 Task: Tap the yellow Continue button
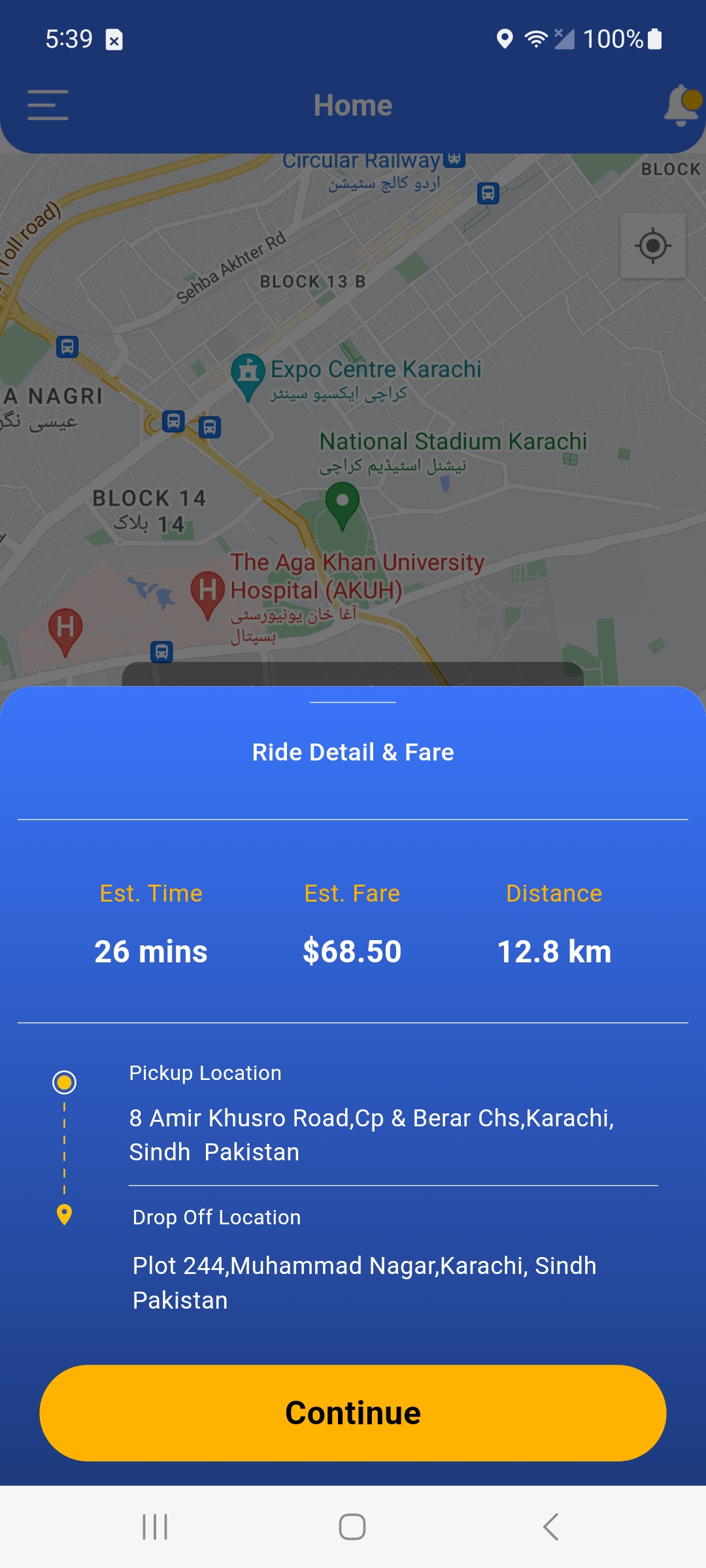point(353,1413)
